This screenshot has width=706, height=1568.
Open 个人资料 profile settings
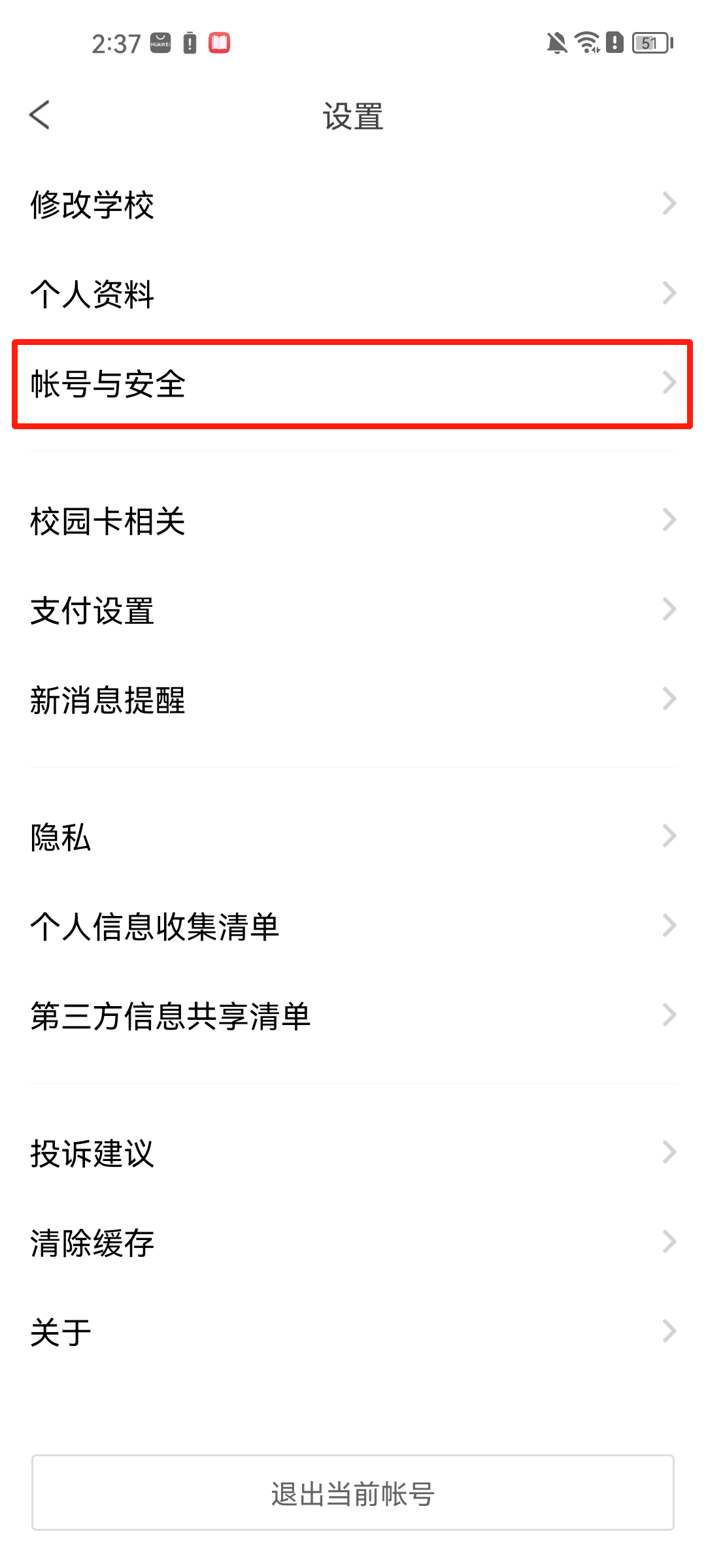353,293
